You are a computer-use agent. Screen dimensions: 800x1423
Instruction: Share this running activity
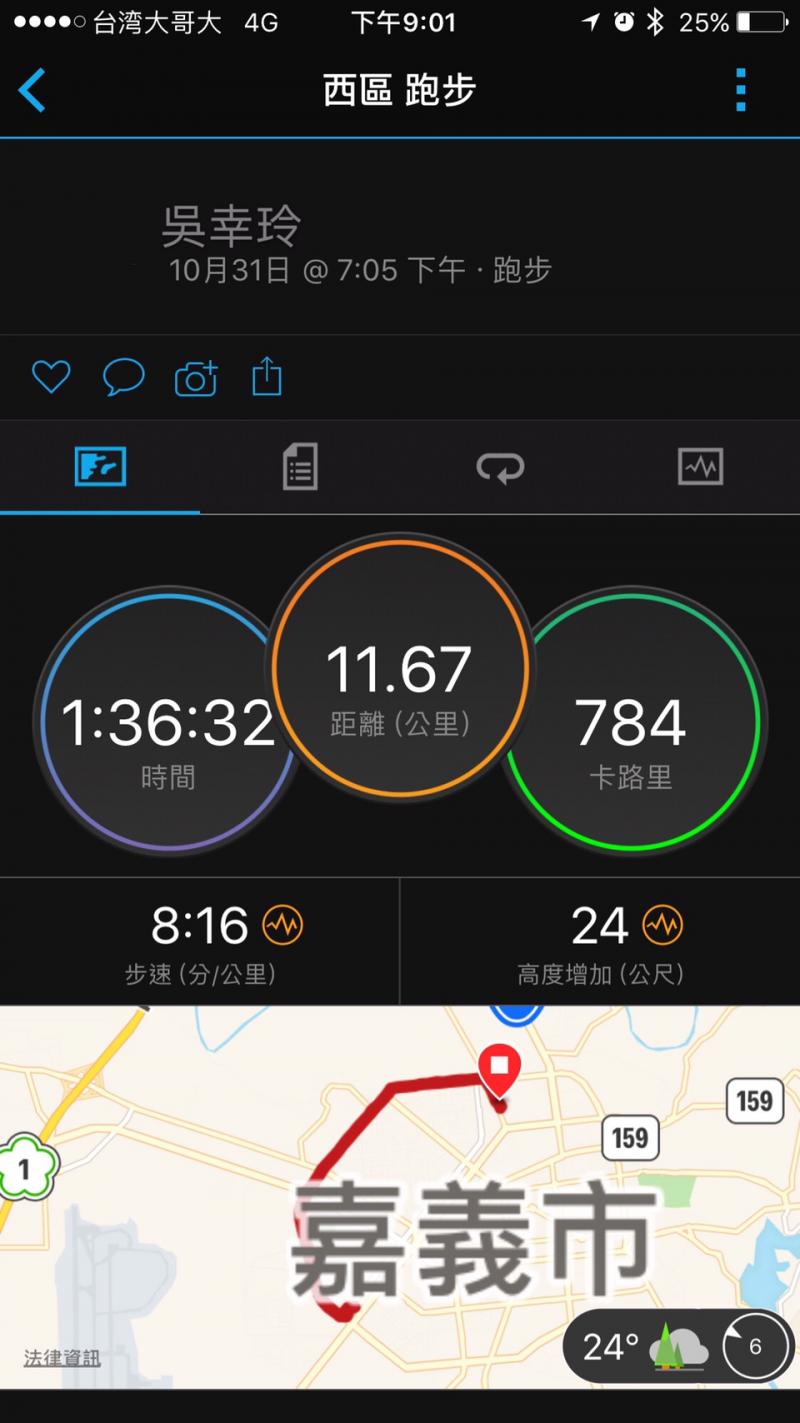[267, 377]
